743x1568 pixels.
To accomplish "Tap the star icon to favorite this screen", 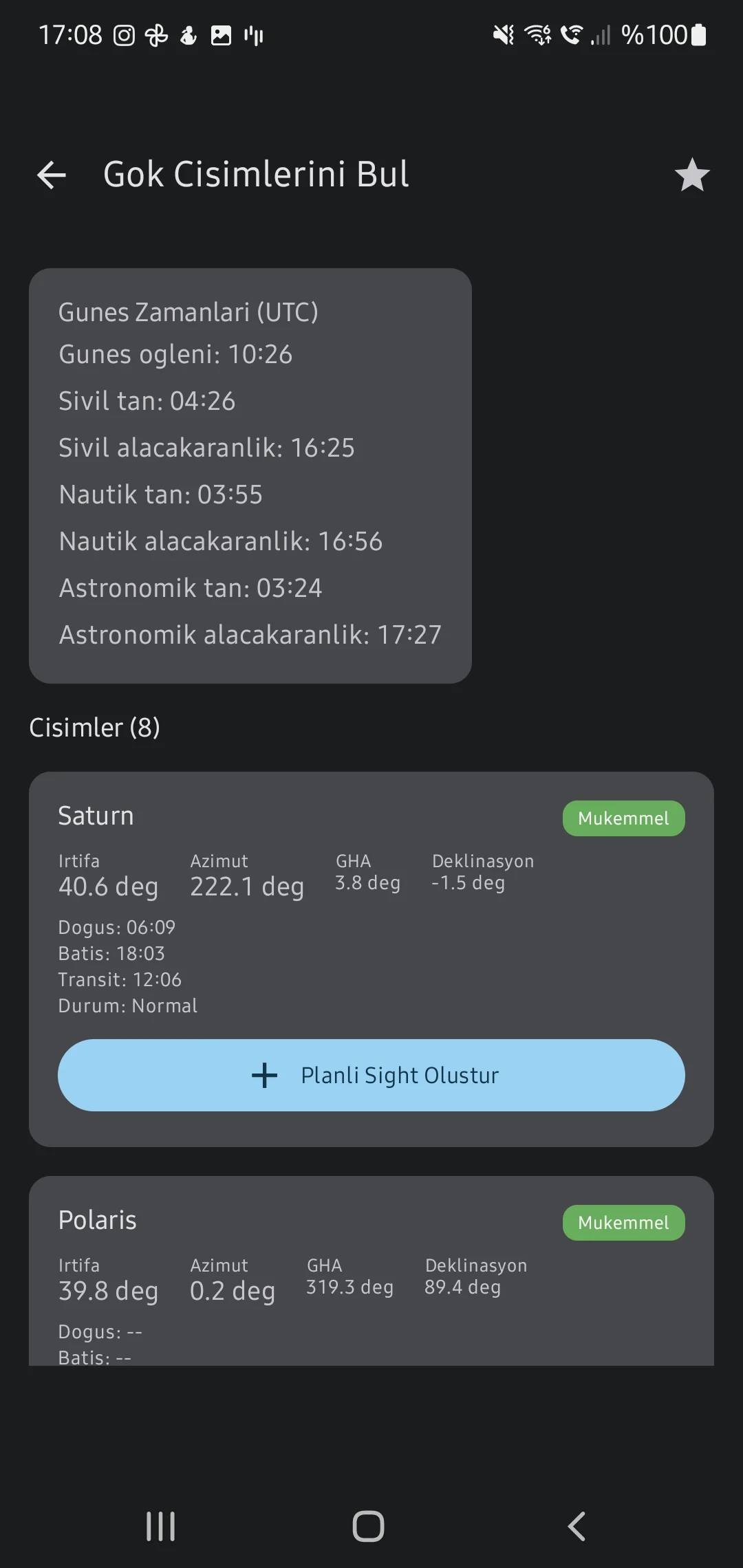I will 691,174.
